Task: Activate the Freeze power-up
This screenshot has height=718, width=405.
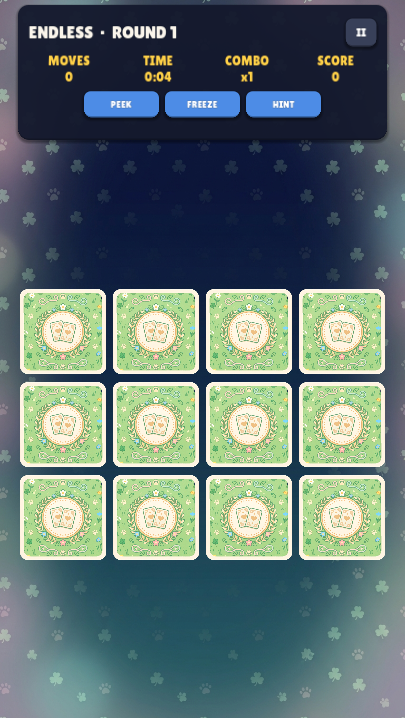Action: [x=202, y=104]
